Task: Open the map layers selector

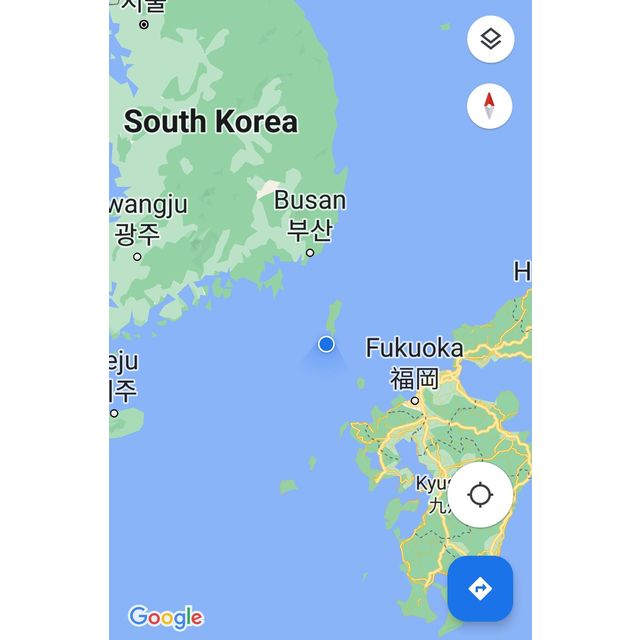Action: [x=490, y=40]
